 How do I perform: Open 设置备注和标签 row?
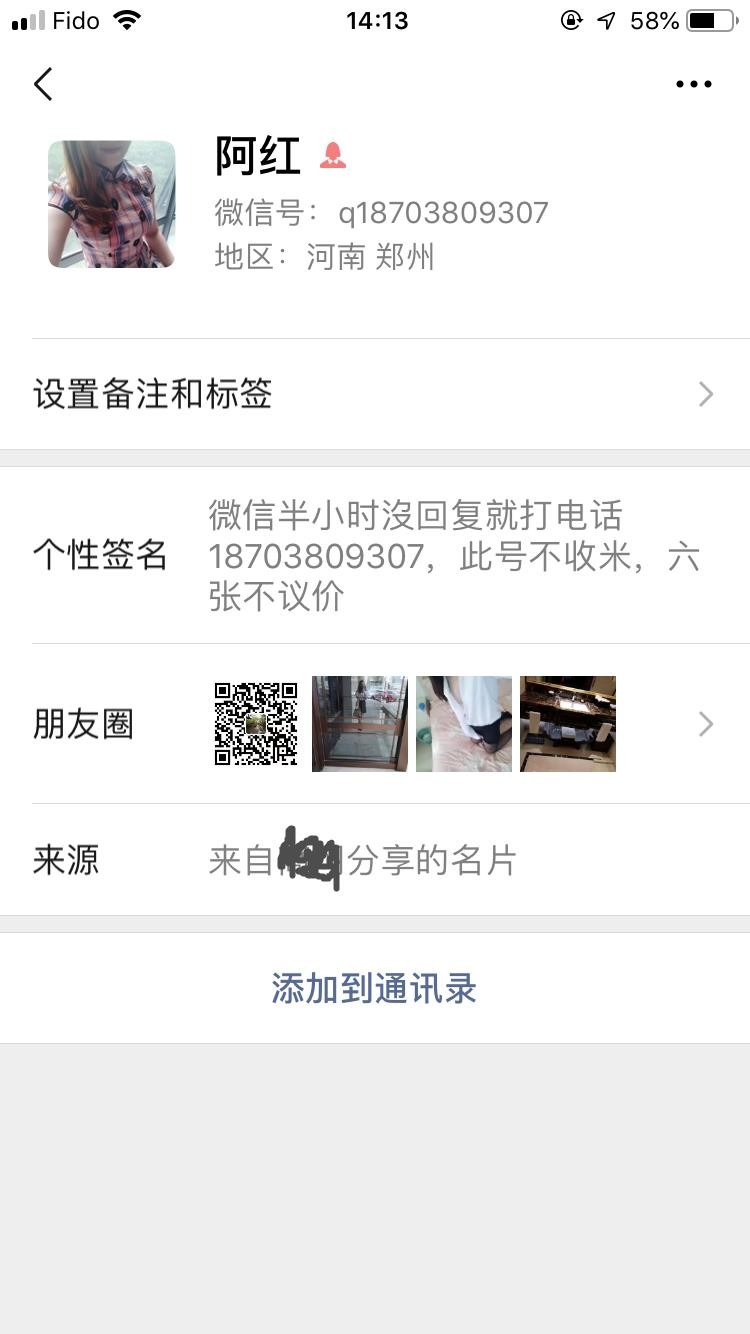375,394
